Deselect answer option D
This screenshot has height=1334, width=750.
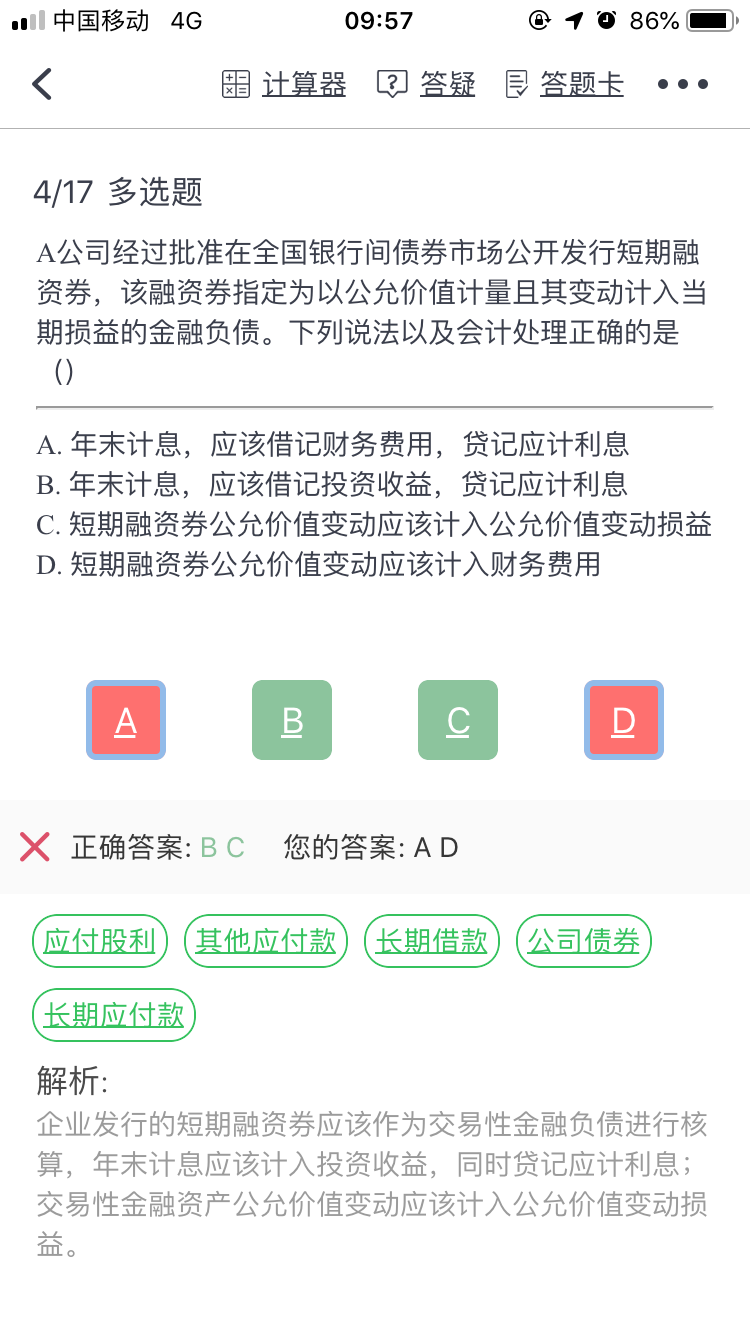pos(623,719)
